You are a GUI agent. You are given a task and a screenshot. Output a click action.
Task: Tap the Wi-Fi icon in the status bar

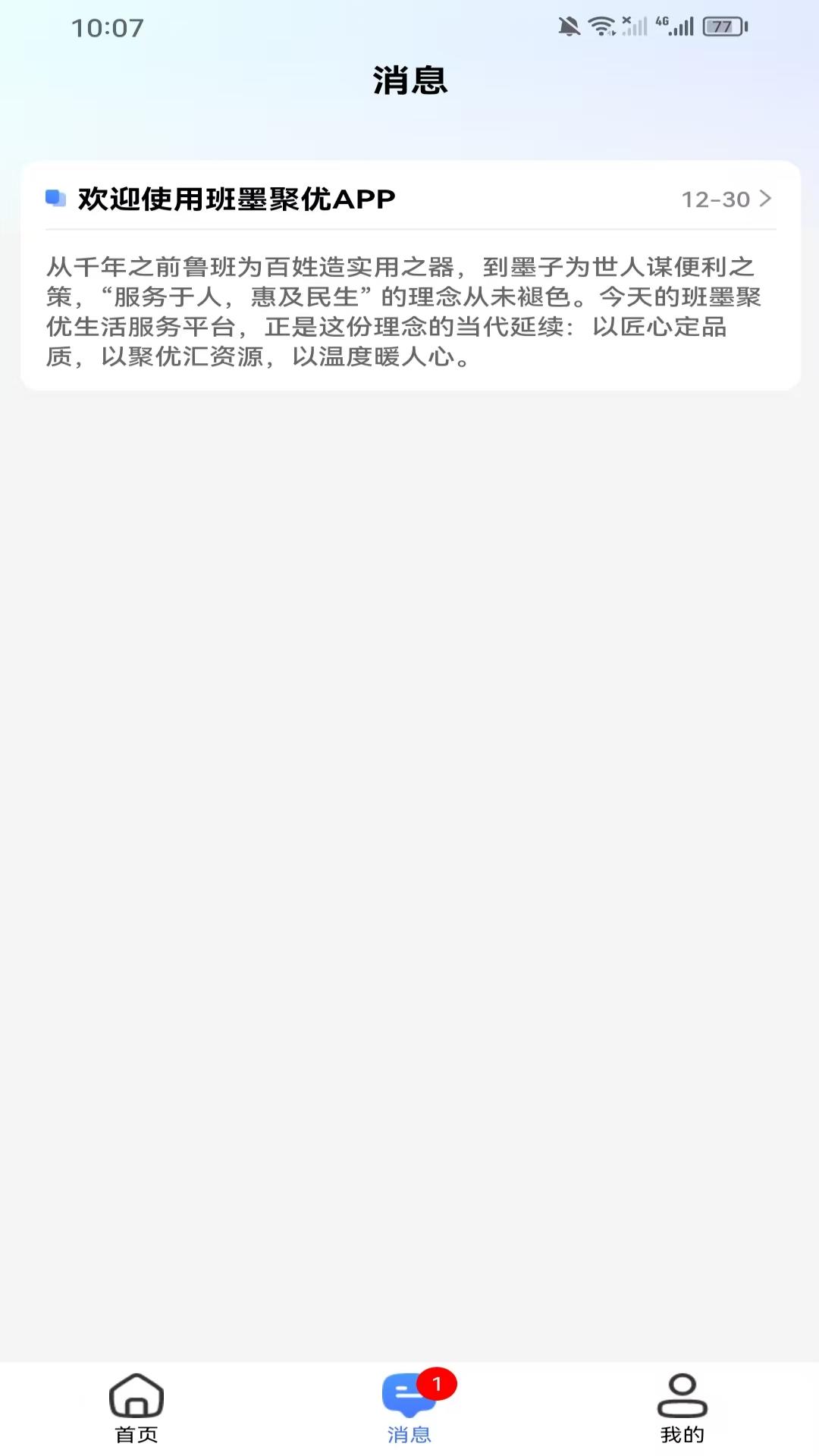603,24
